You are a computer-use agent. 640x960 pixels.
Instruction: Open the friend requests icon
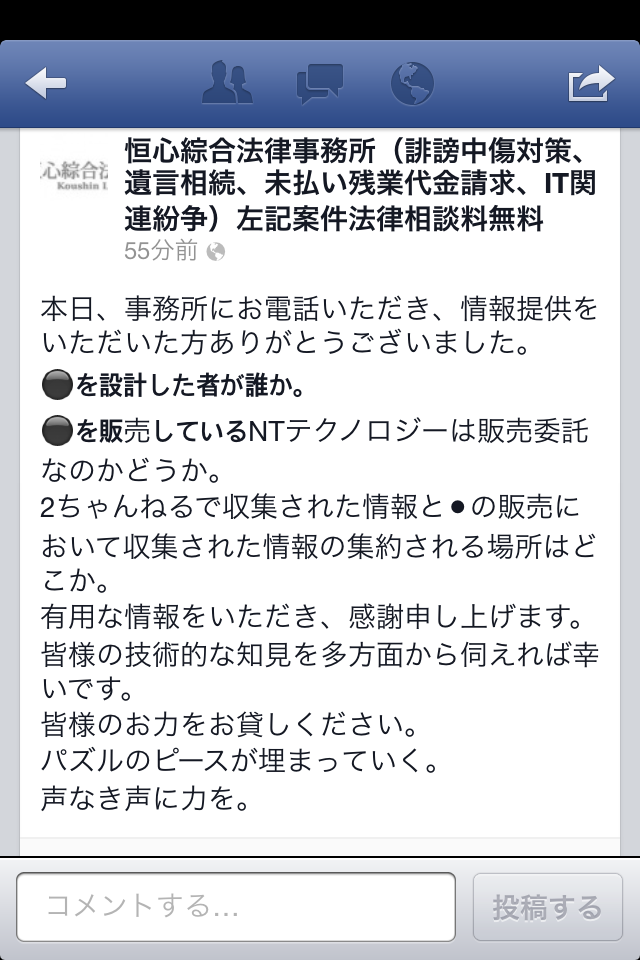point(227,84)
